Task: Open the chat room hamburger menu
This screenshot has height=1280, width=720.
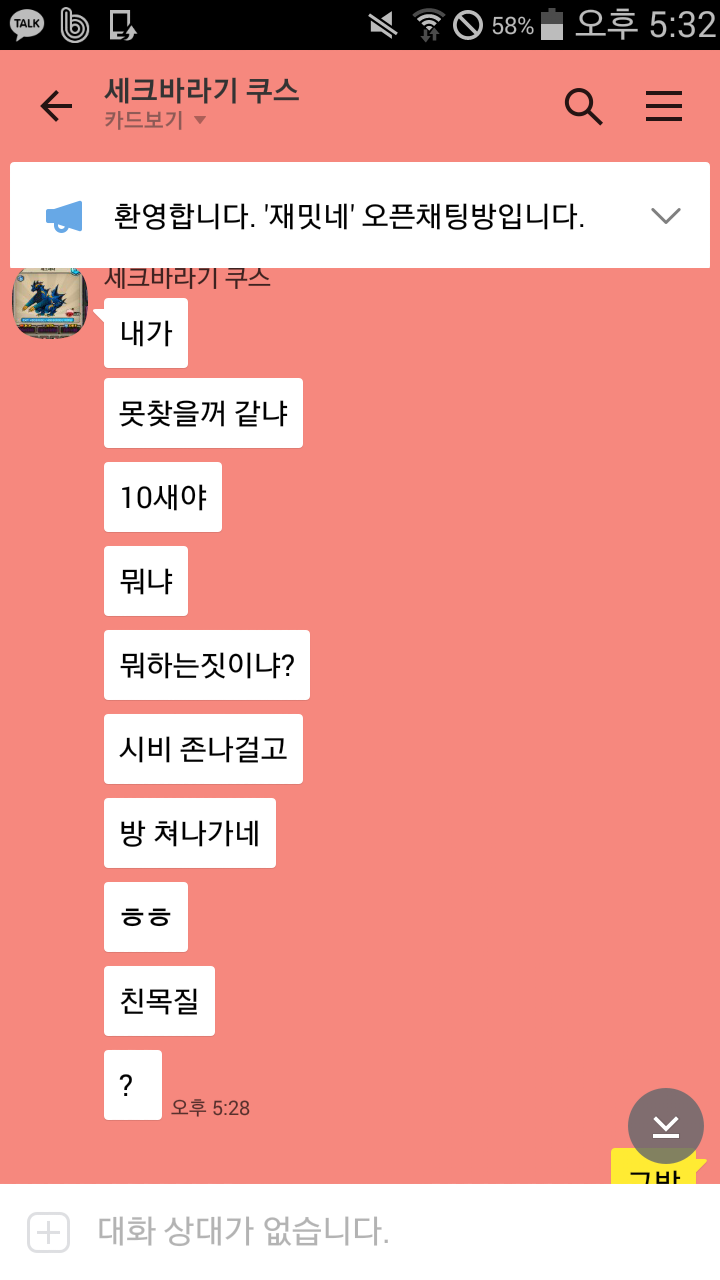Action: tap(663, 106)
